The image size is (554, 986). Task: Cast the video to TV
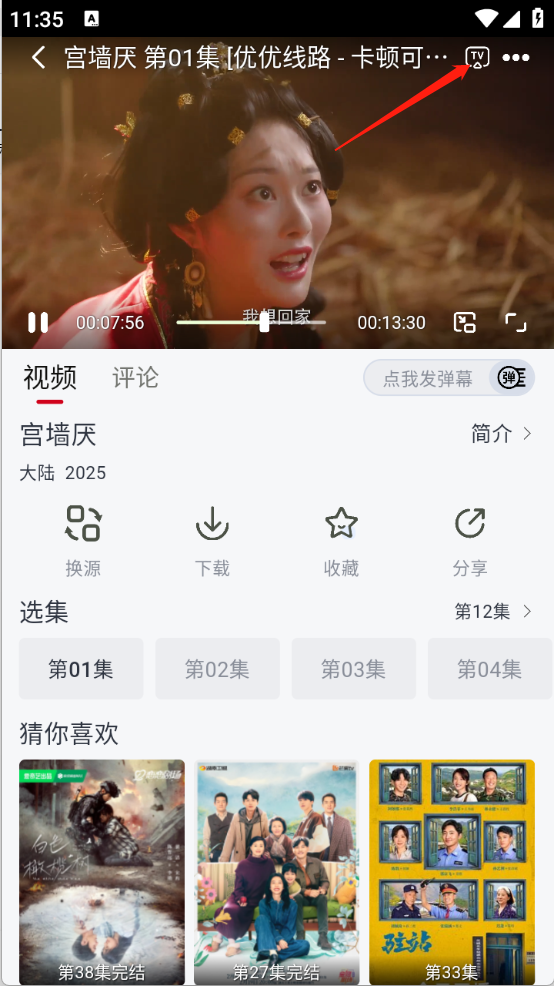[477, 58]
